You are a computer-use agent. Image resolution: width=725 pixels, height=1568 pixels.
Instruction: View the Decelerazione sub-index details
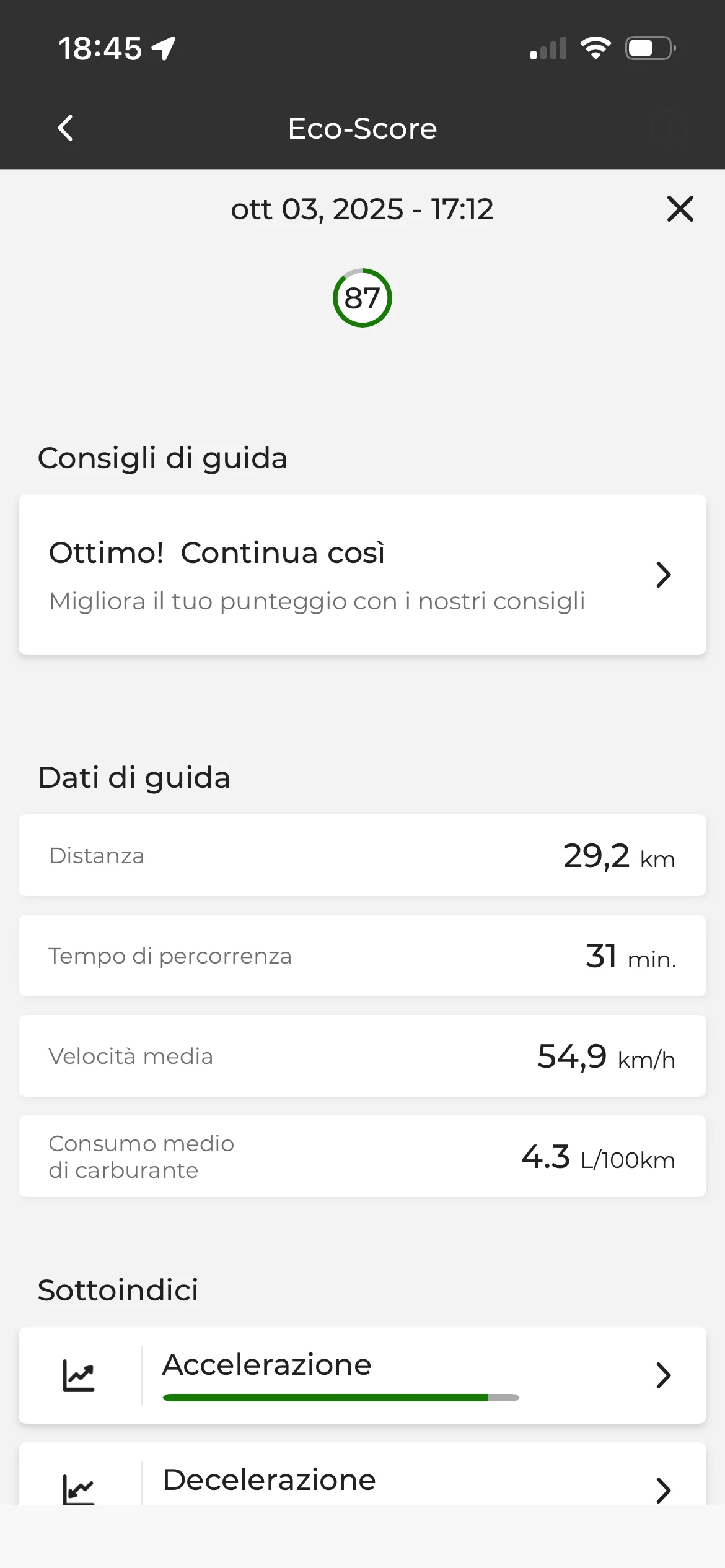coord(362,1481)
